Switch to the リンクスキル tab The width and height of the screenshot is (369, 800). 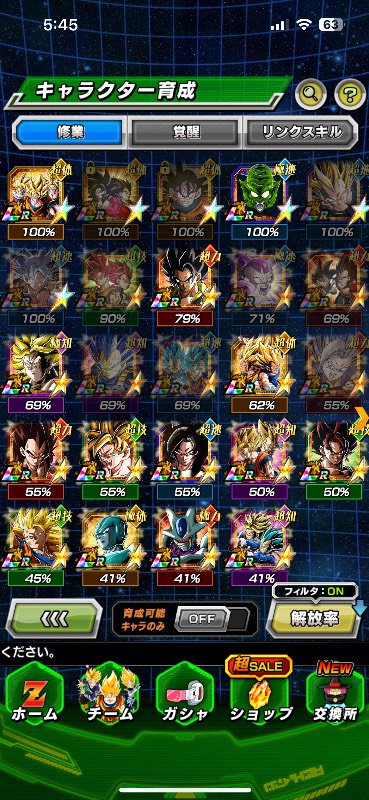click(x=302, y=132)
